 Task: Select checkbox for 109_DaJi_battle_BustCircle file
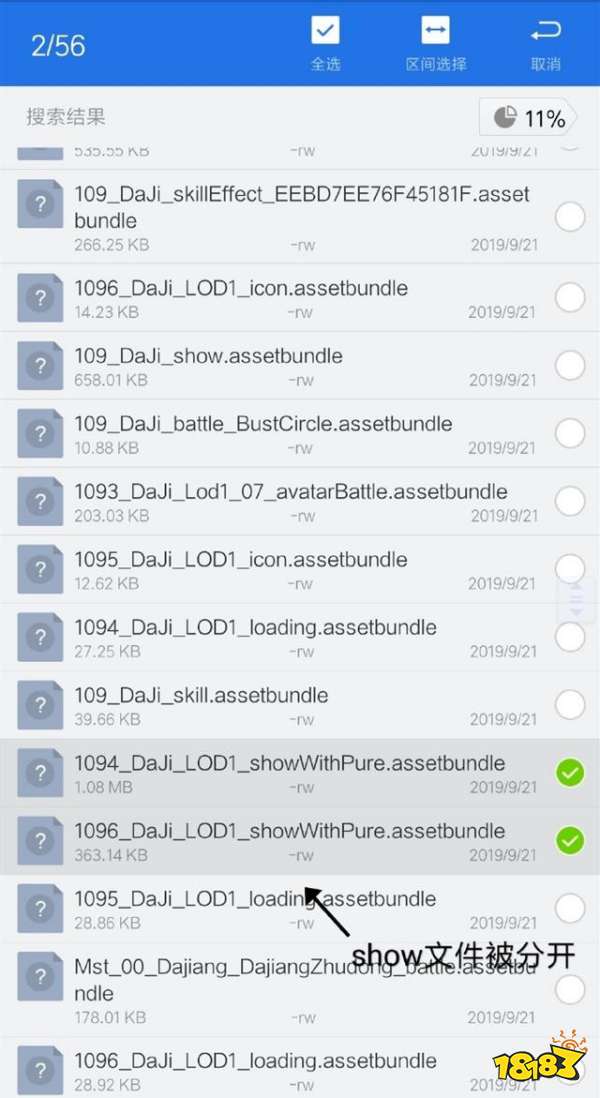coord(569,433)
